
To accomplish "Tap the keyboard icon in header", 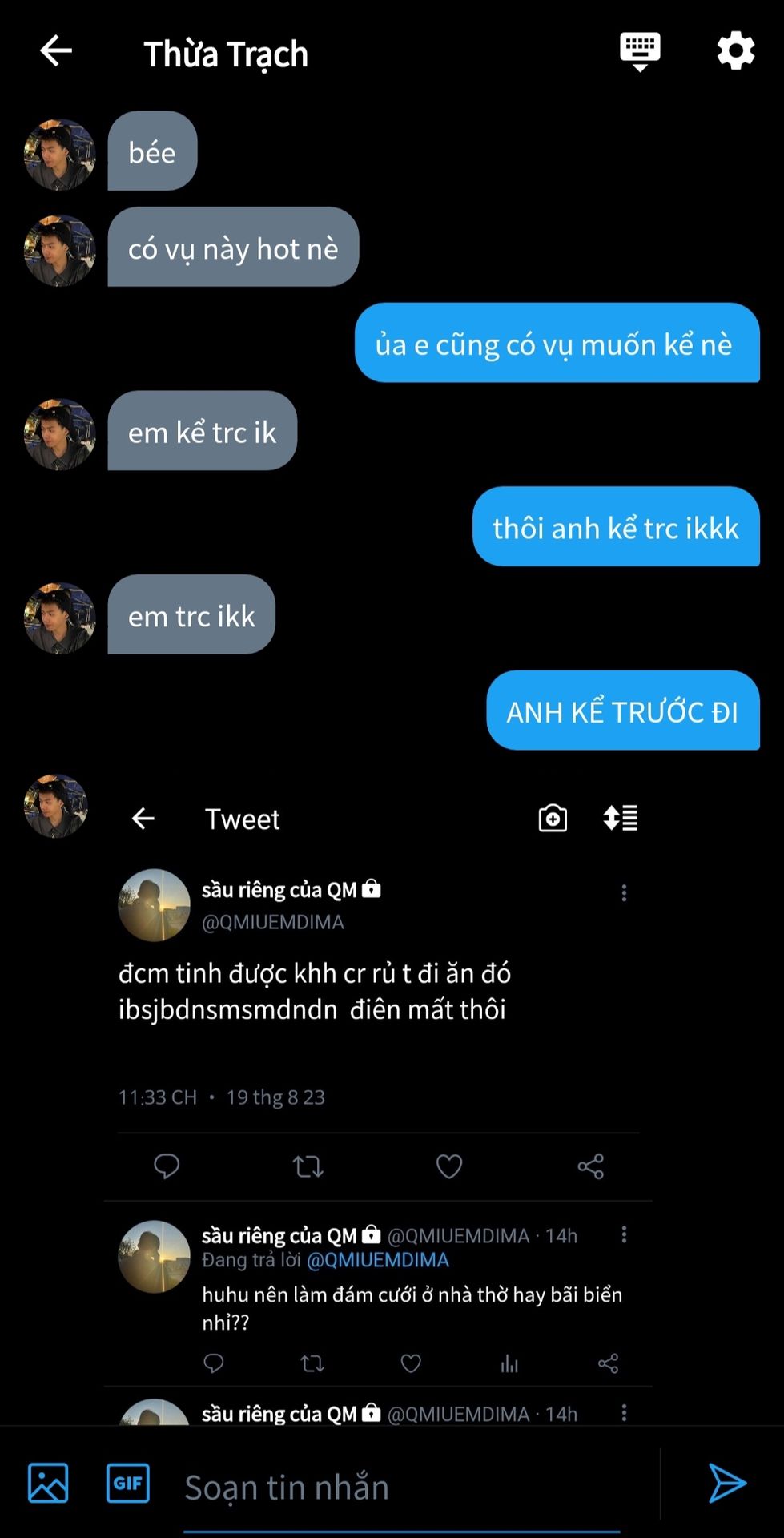I will pyautogui.click(x=639, y=51).
